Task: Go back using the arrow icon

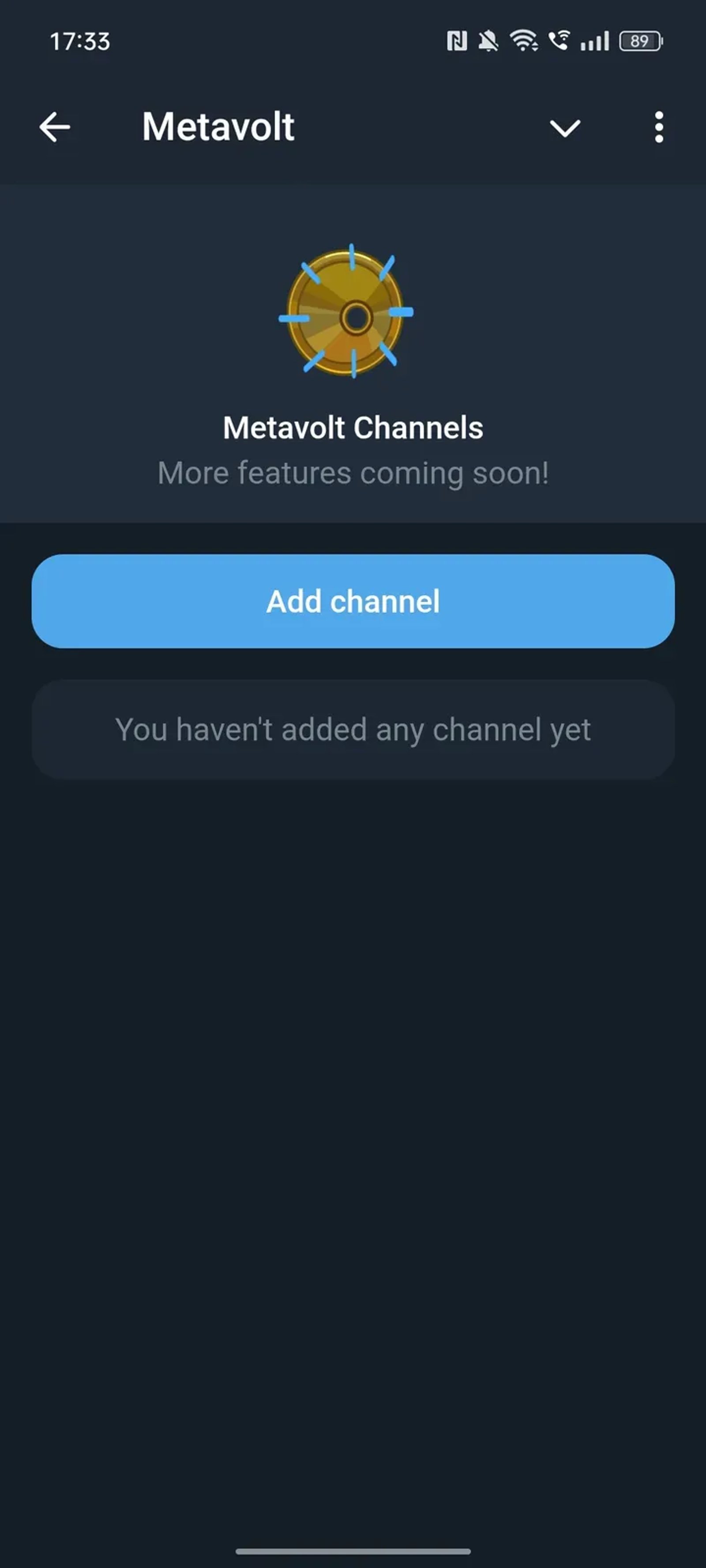Action: coord(55,127)
